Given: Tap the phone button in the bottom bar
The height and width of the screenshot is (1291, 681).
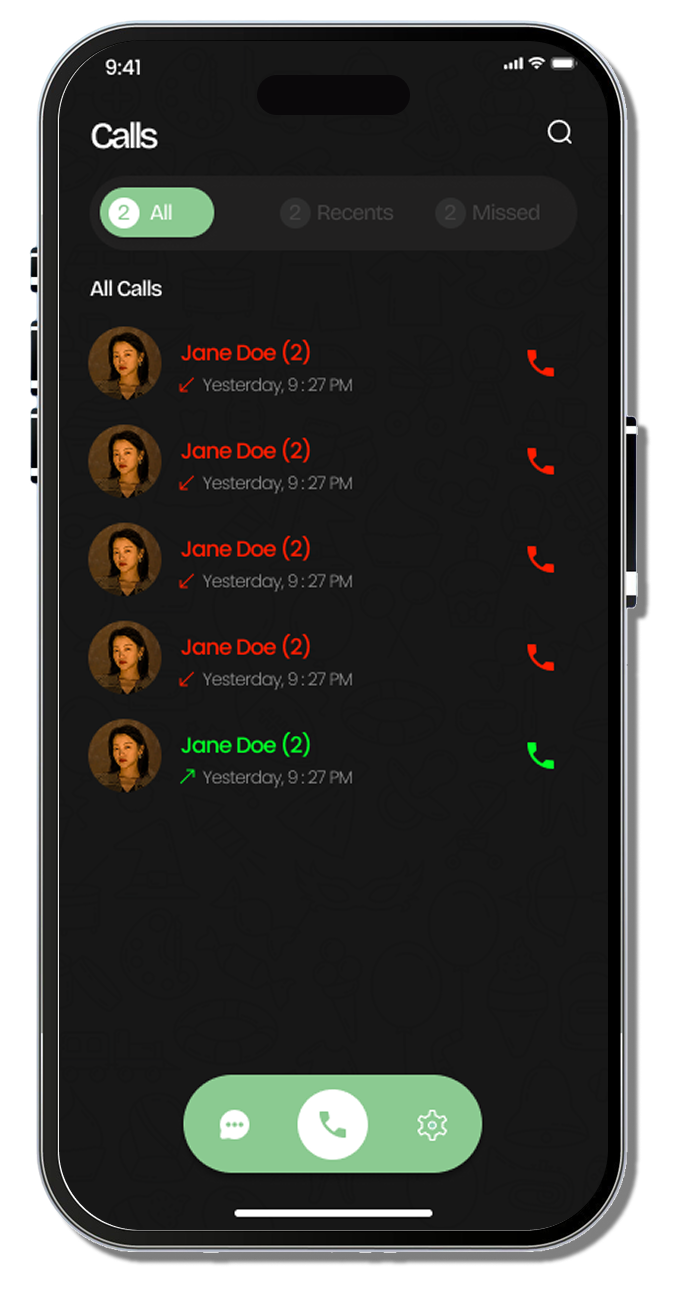Looking at the screenshot, I should (x=332, y=1125).
